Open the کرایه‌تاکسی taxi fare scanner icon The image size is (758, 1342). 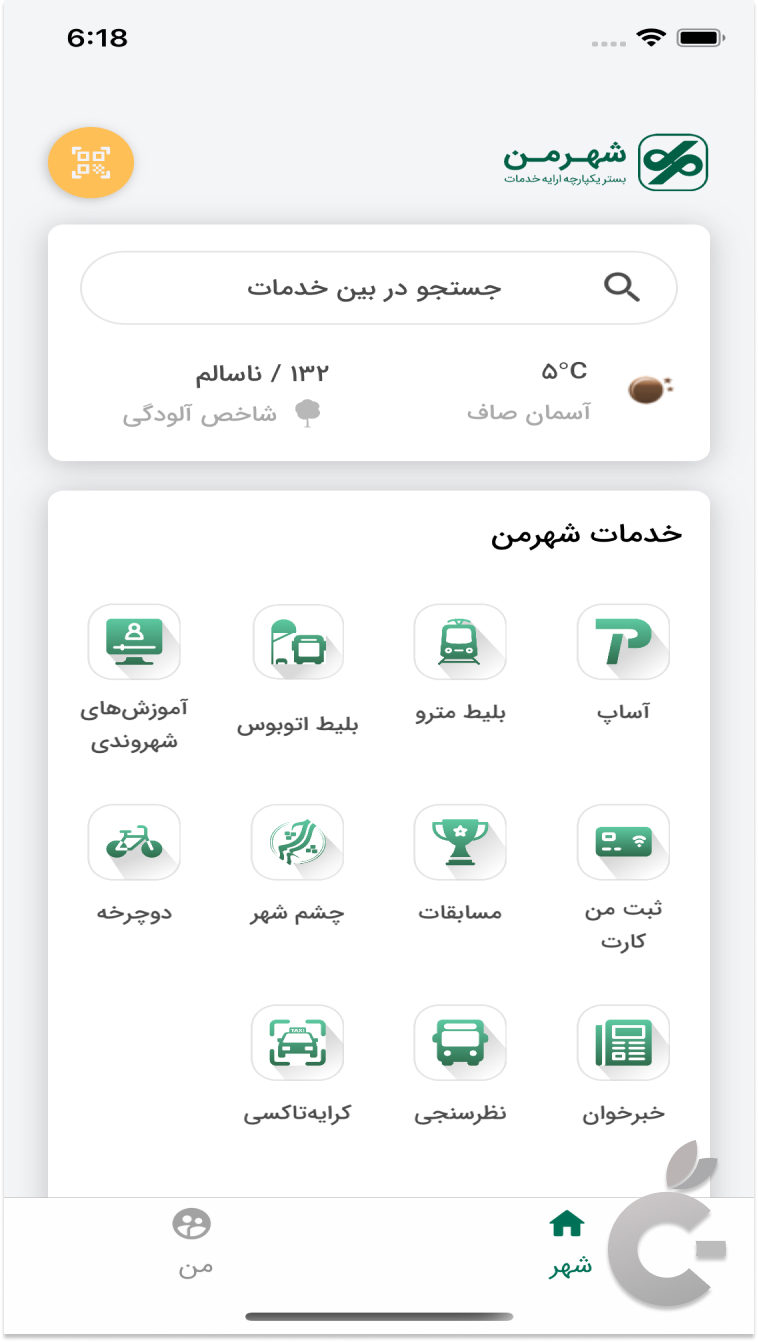click(297, 1042)
